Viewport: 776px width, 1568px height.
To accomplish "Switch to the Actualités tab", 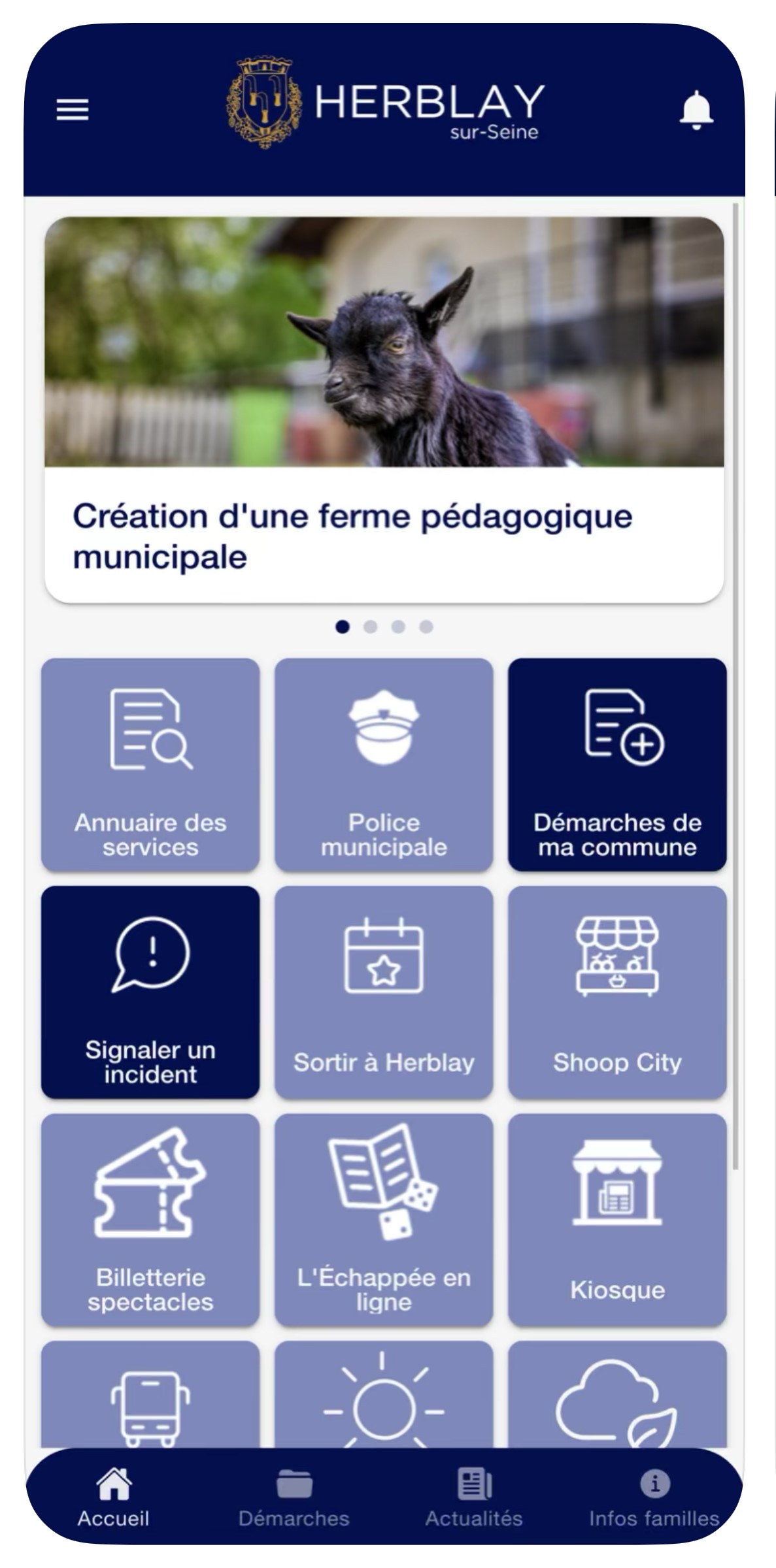I will coord(474,1497).
